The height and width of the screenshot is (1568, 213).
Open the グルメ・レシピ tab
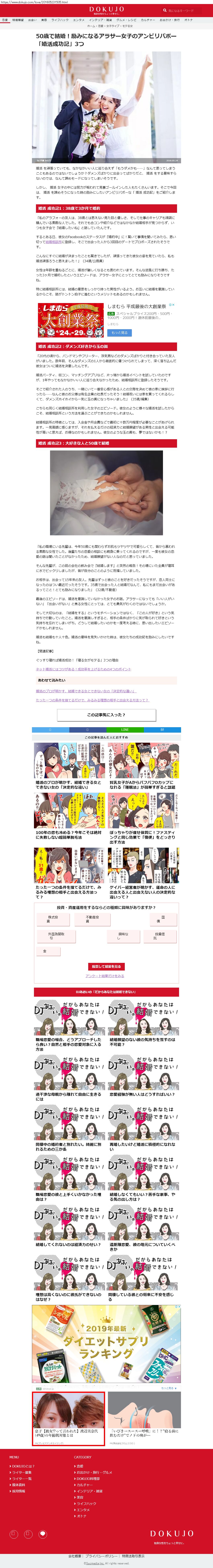click(x=127, y=20)
